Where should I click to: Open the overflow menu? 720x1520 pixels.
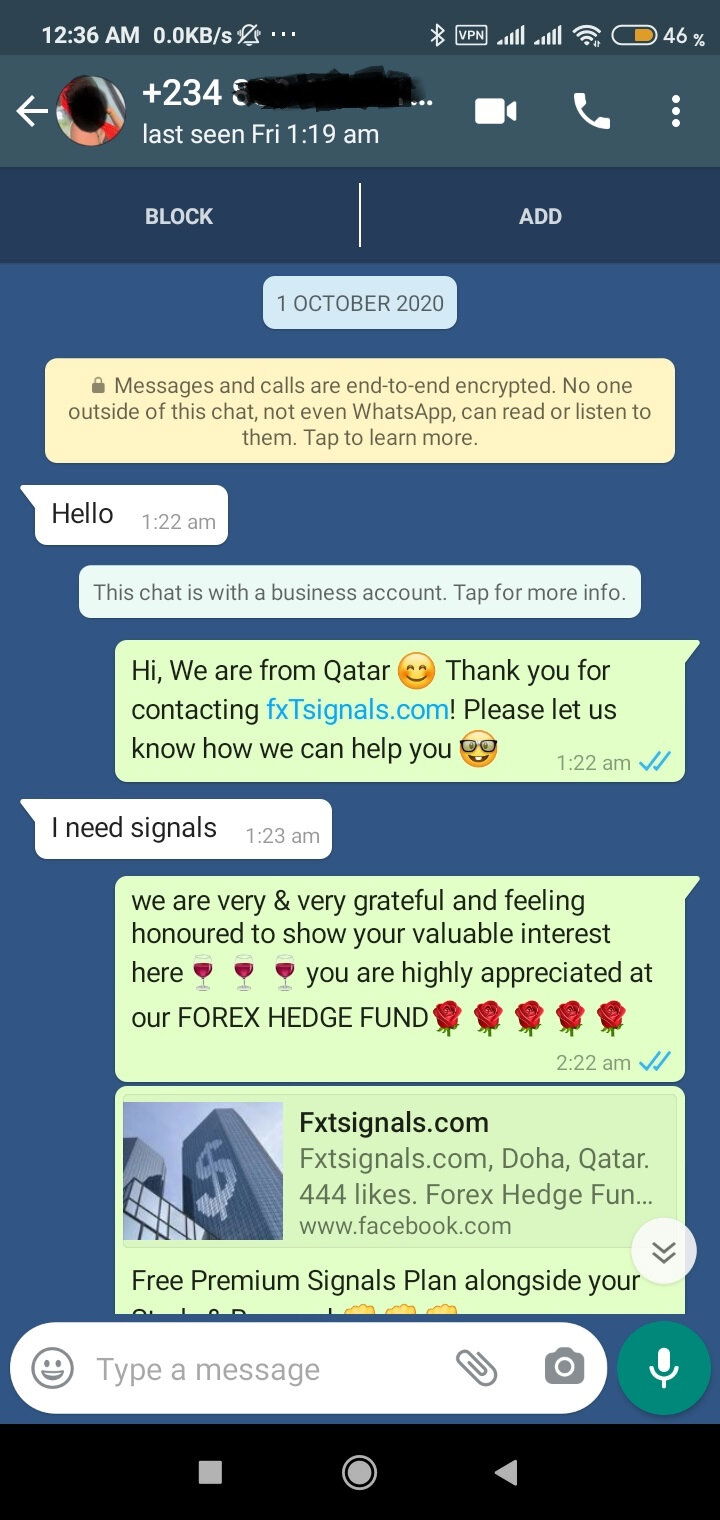point(676,111)
